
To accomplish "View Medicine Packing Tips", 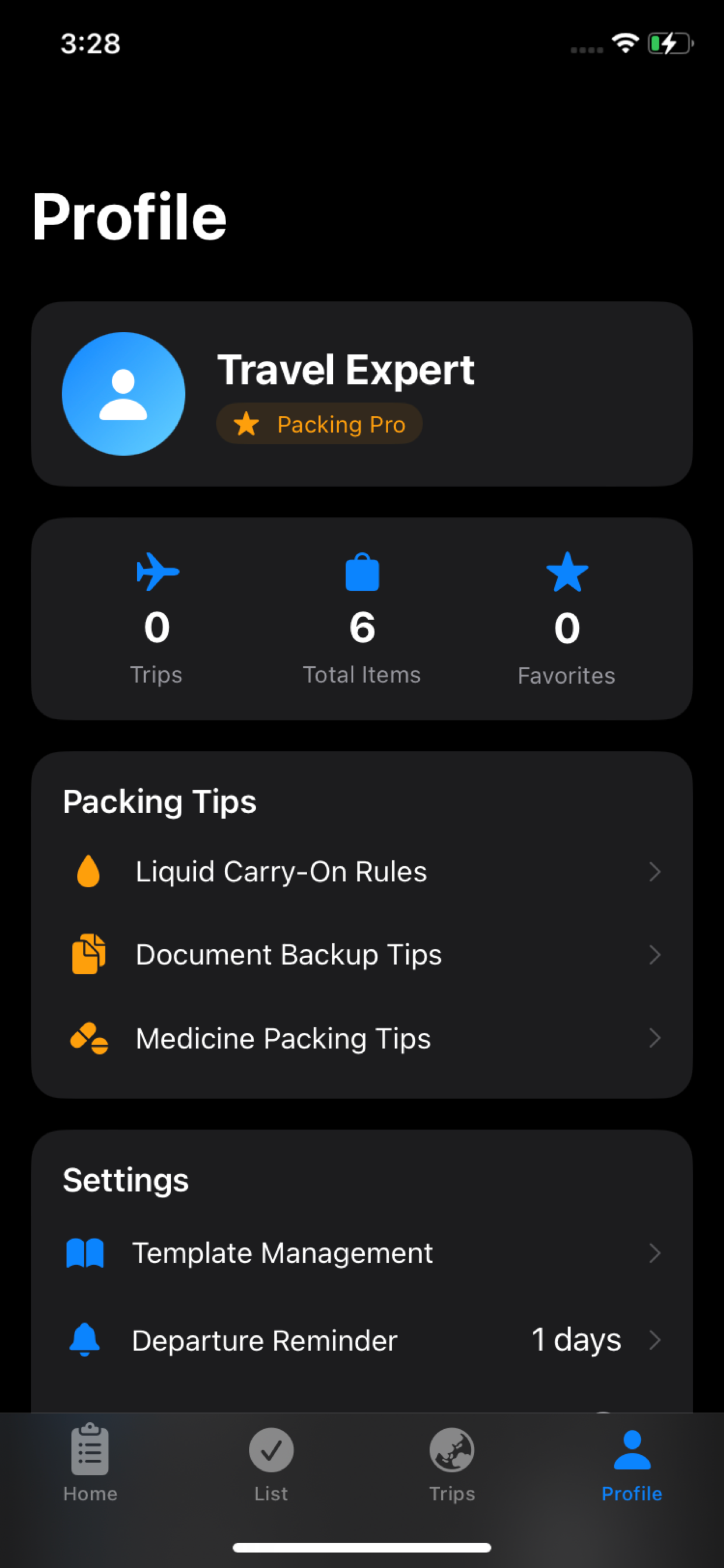I will tap(362, 1037).
